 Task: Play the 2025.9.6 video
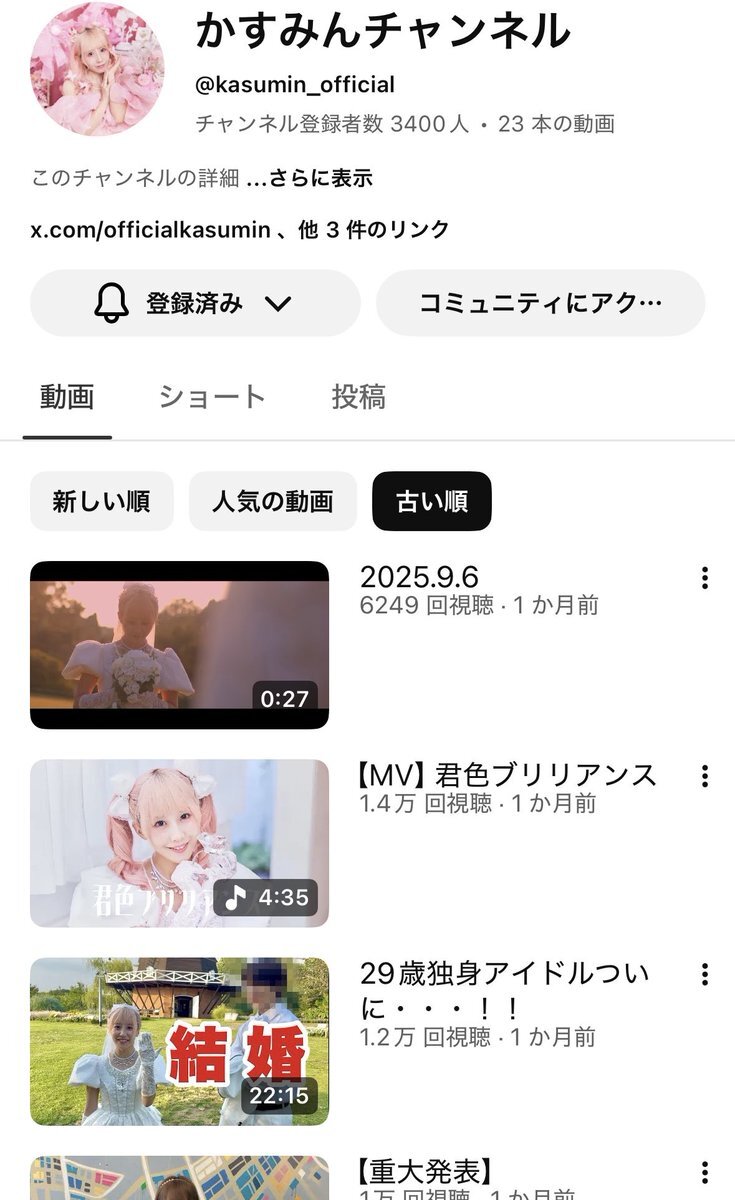179,645
